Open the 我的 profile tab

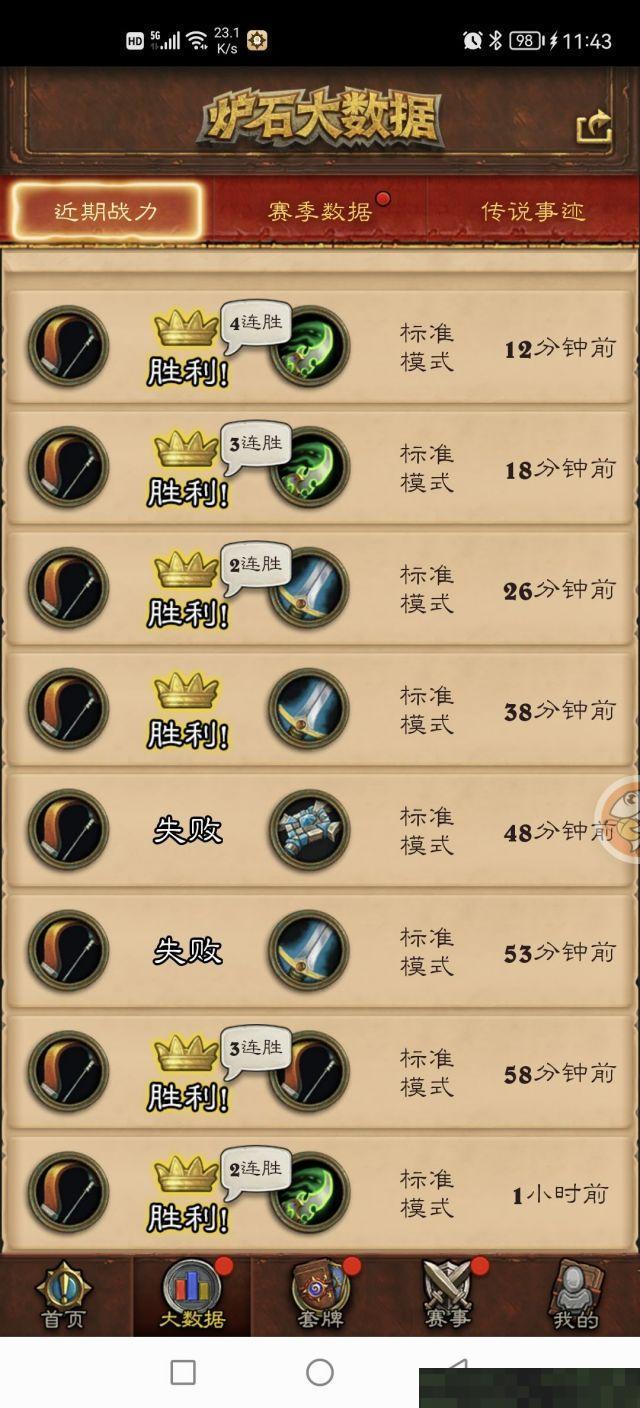coord(576,1295)
